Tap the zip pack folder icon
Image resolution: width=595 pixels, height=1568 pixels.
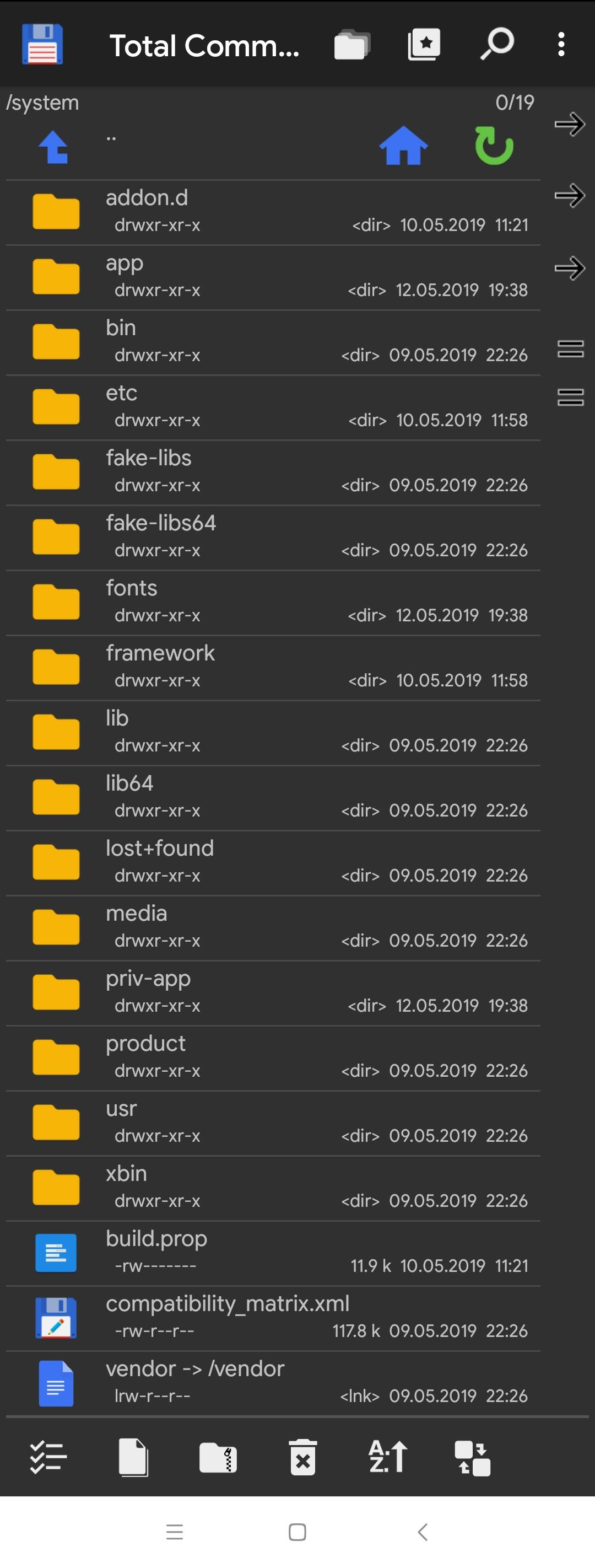click(218, 1457)
